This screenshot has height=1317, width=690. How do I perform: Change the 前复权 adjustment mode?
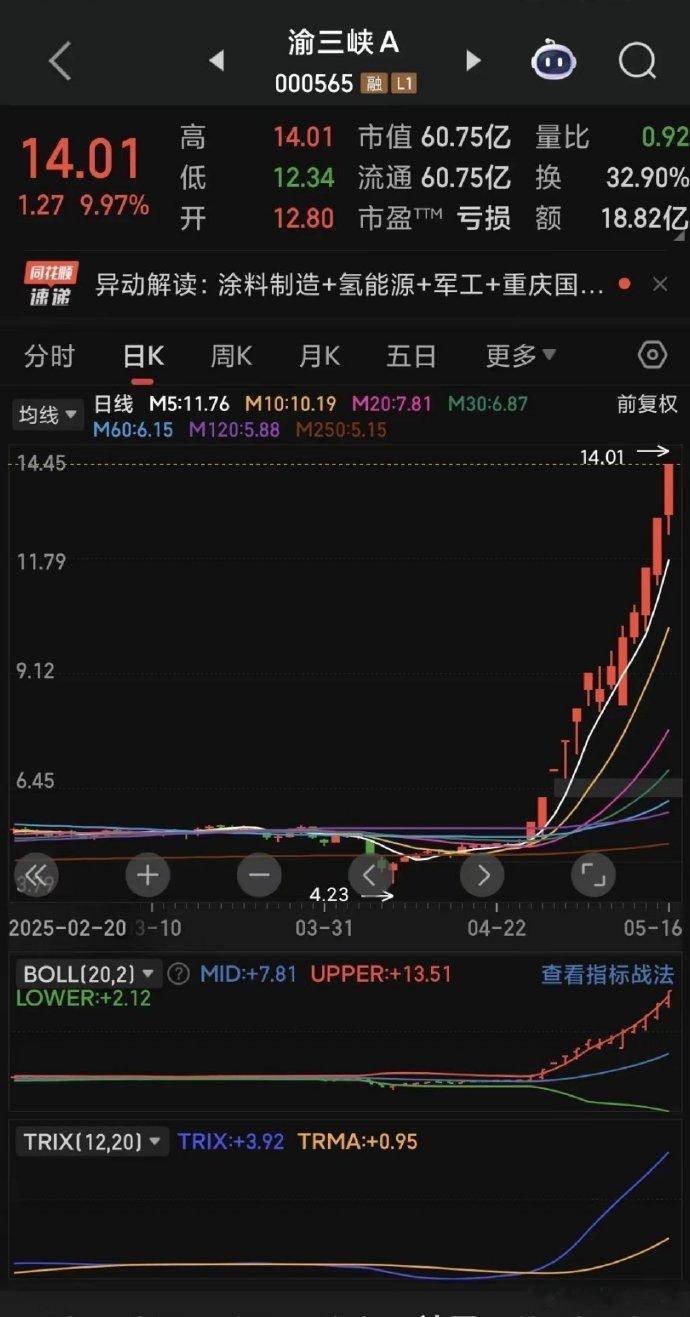(x=647, y=404)
